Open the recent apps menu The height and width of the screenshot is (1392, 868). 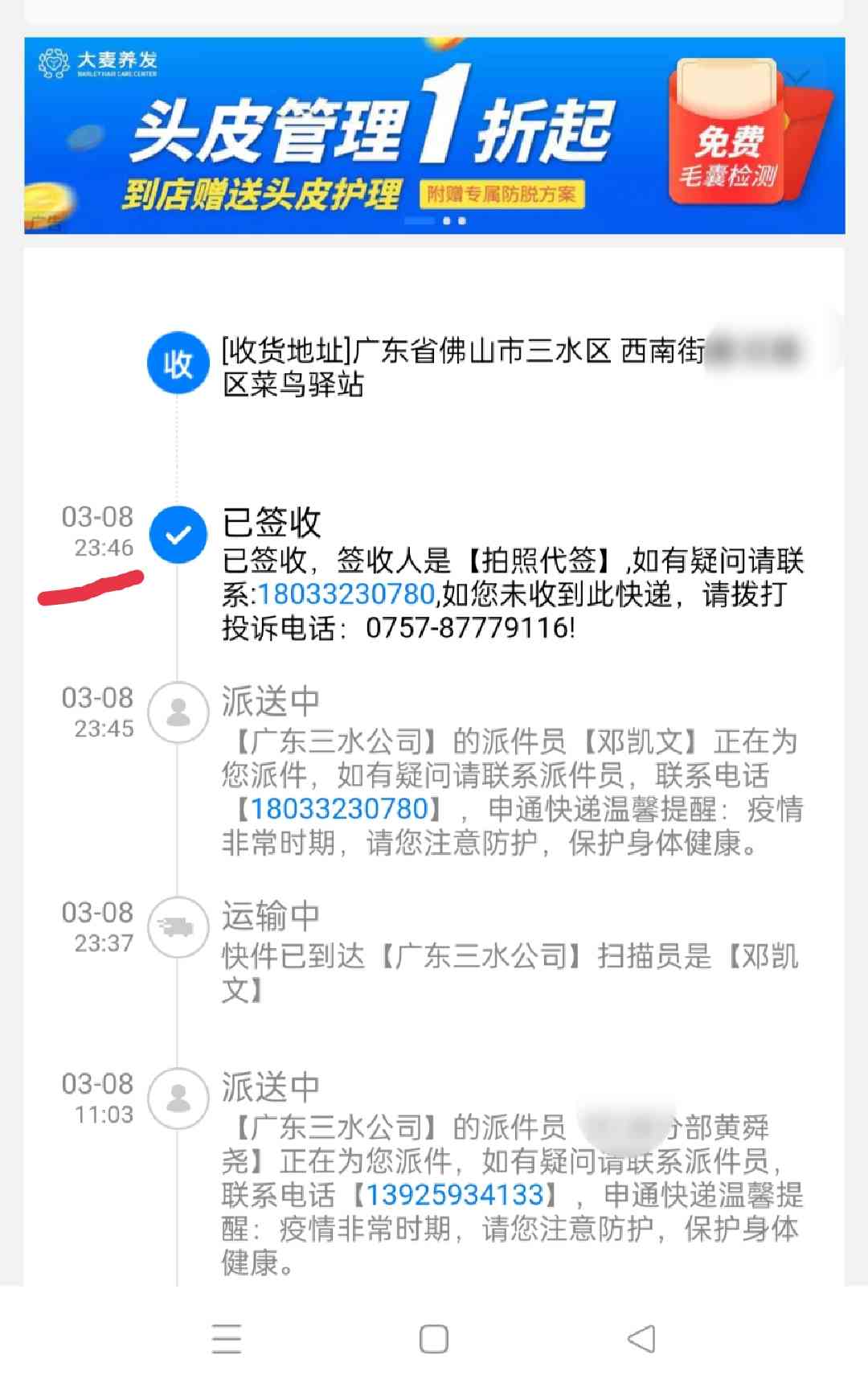(x=227, y=1339)
